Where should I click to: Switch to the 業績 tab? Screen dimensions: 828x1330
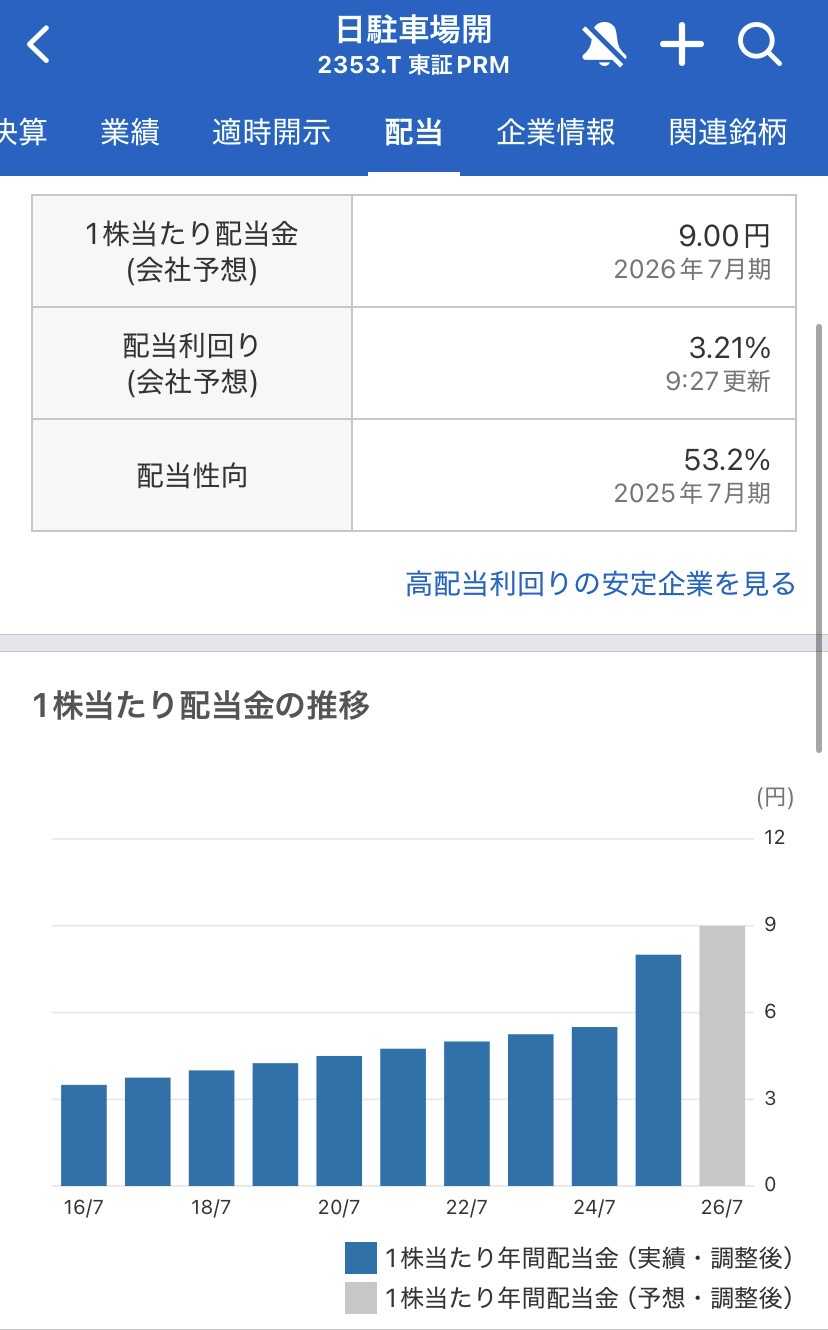click(130, 132)
